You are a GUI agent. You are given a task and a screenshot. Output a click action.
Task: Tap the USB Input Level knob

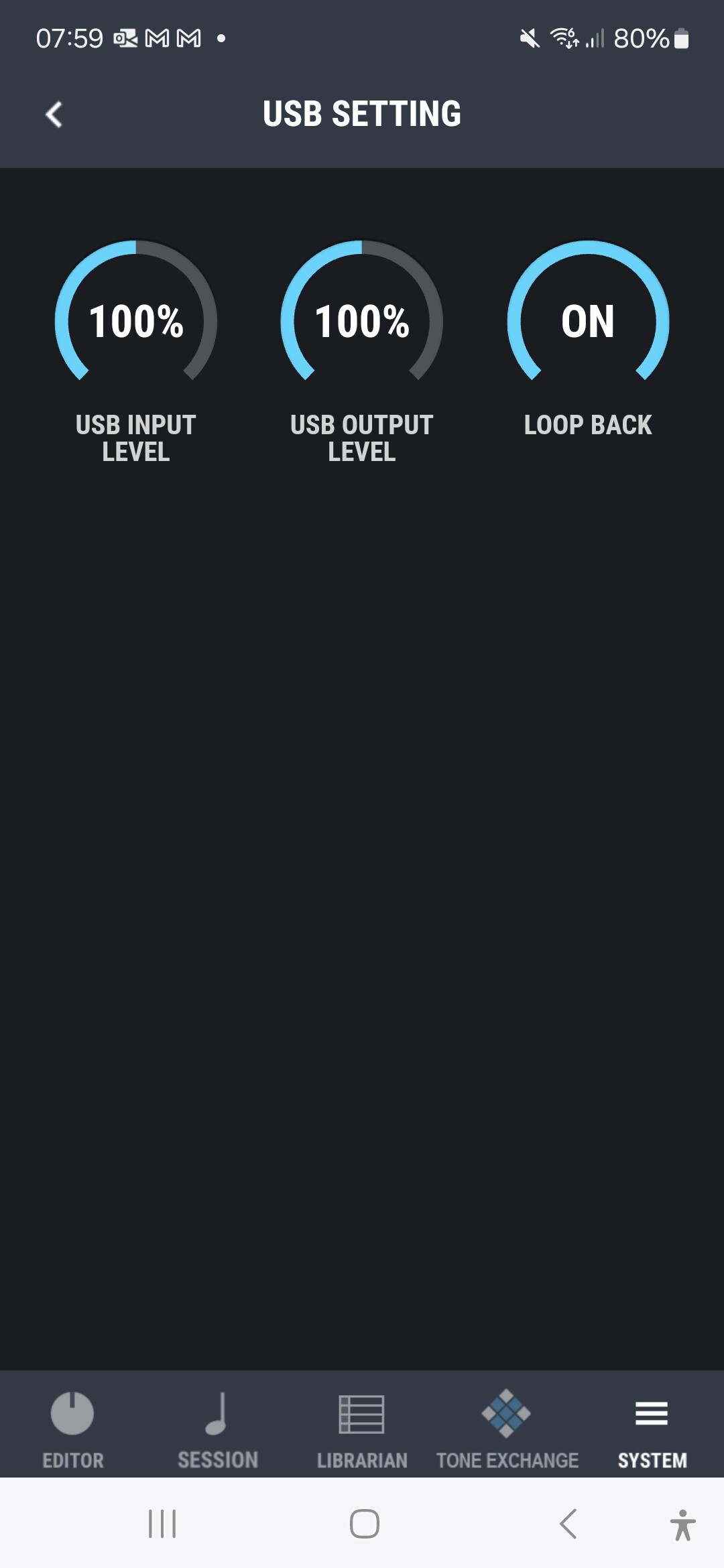tap(136, 312)
